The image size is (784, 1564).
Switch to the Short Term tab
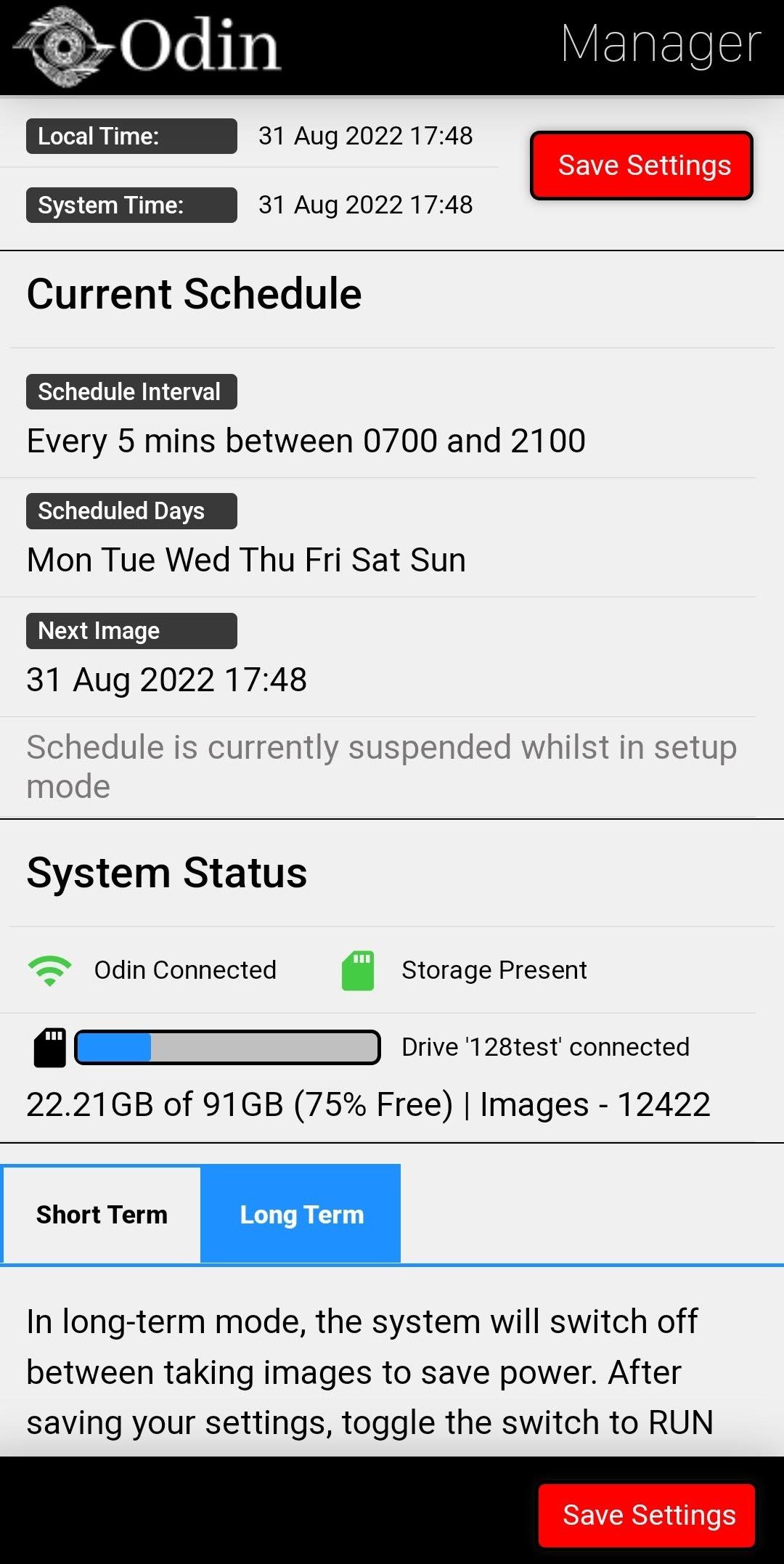102,1214
